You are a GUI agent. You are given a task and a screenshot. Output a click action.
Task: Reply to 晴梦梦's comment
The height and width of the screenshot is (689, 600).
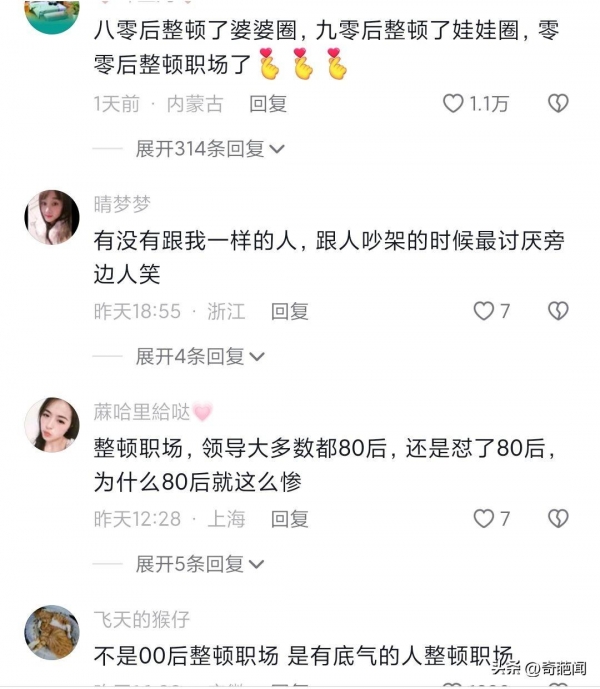pyautogui.click(x=290, y=311)
